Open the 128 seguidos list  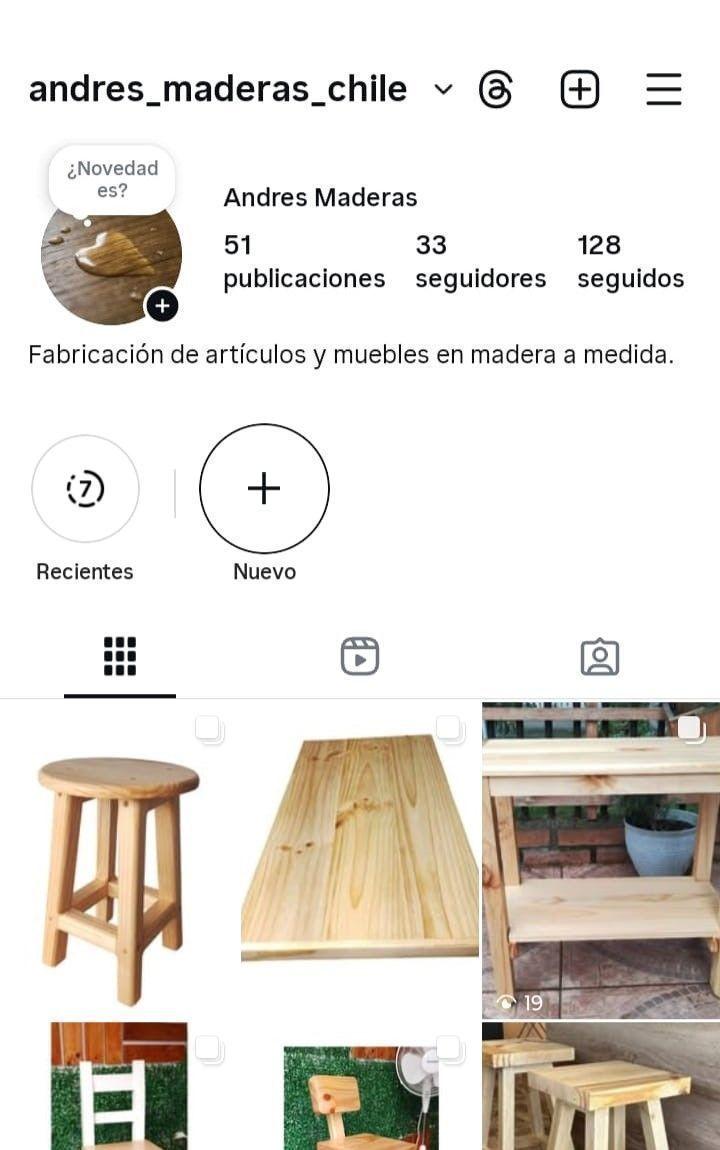point(630,260)
